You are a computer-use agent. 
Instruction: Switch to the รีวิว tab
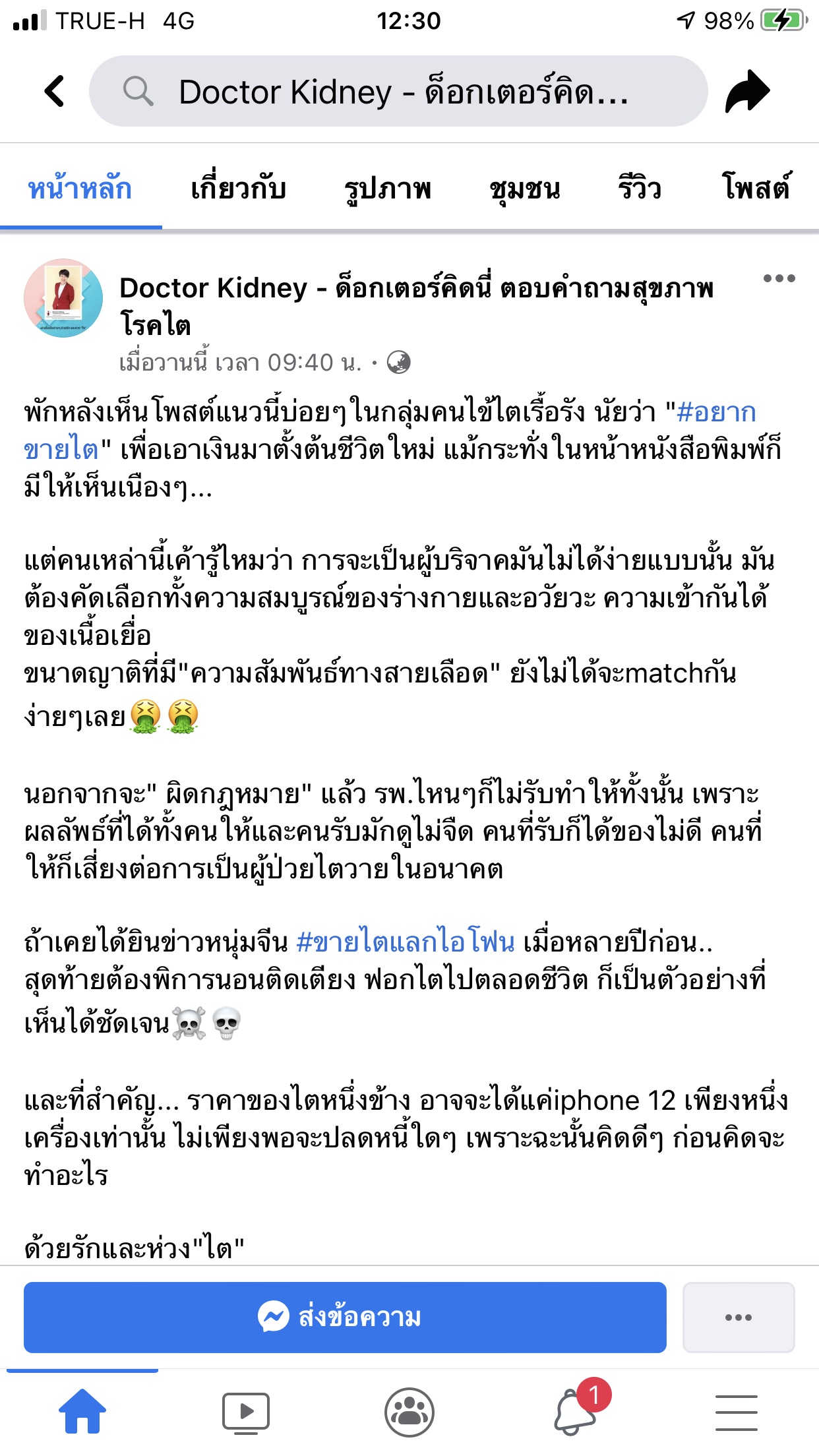pos(639,189)
